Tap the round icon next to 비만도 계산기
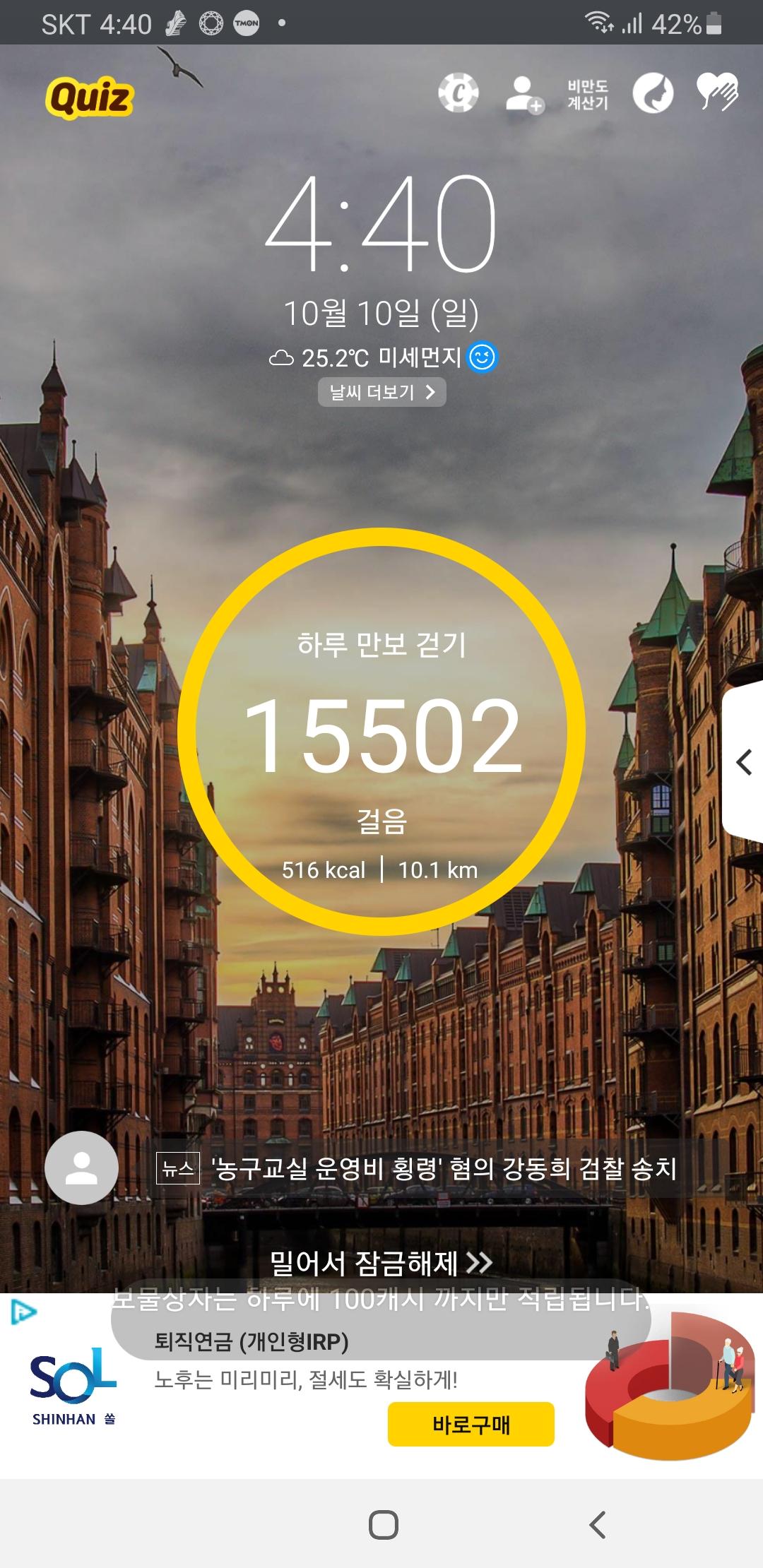Screen dimensions: 763x1568 pos(652,93)
